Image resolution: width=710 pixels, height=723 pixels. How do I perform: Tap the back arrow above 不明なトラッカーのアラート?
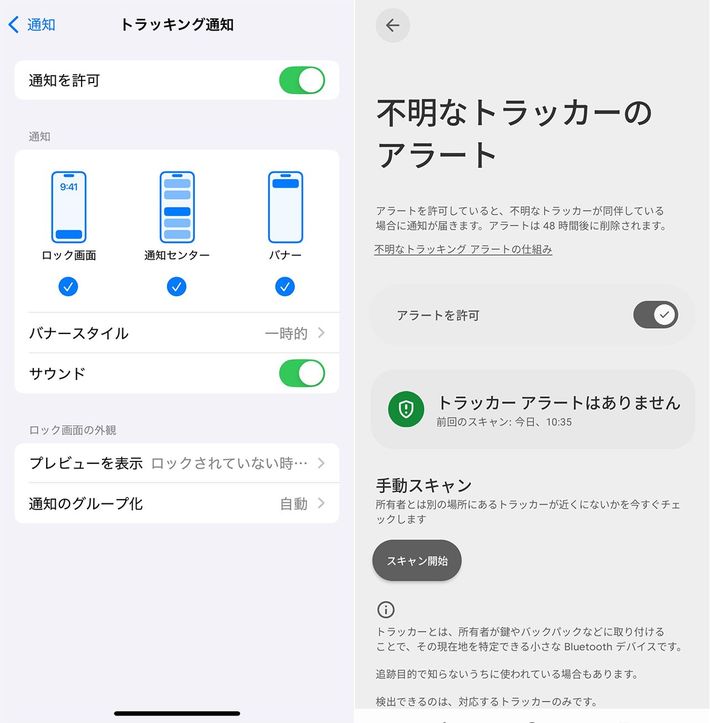pos(393,26)
